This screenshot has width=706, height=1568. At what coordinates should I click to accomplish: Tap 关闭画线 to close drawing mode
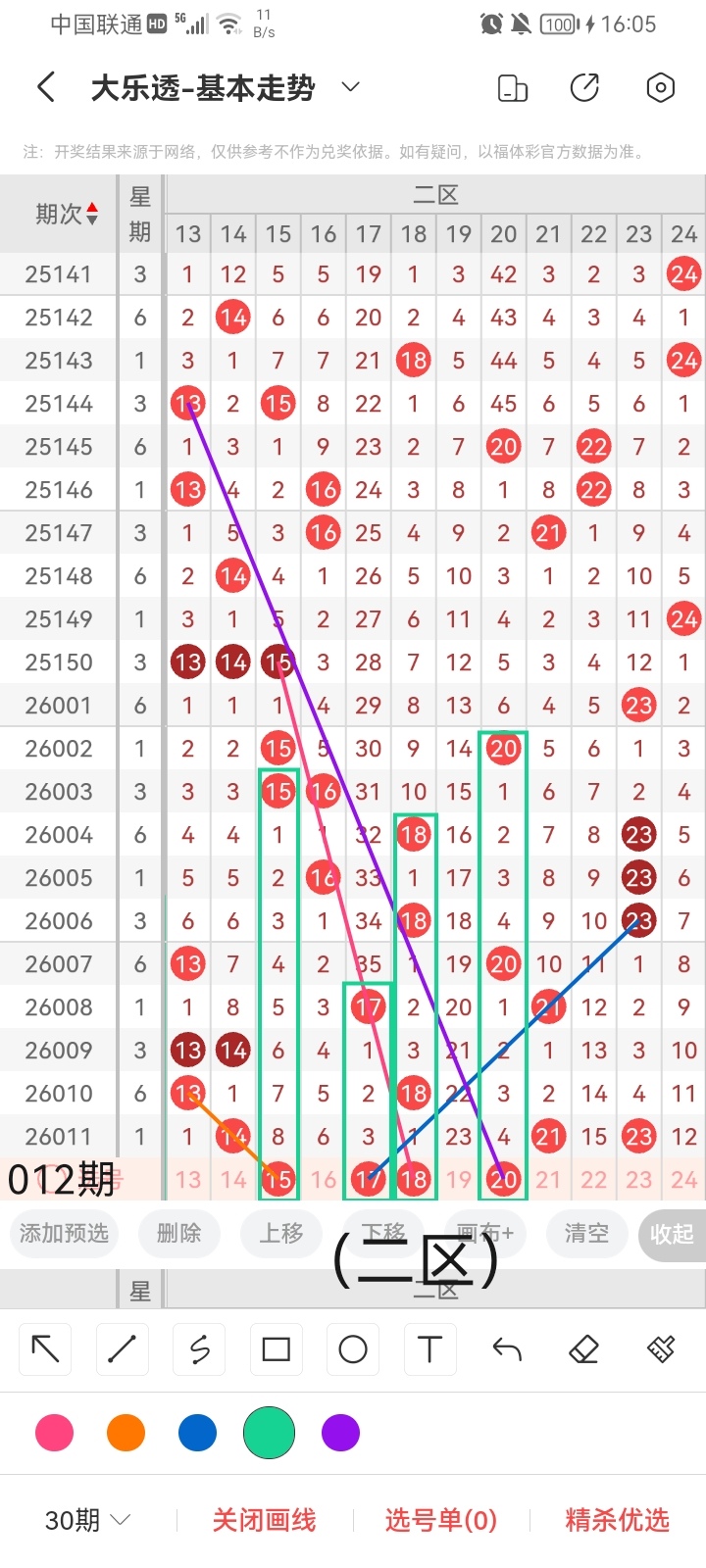click(x=264, y=1520)
